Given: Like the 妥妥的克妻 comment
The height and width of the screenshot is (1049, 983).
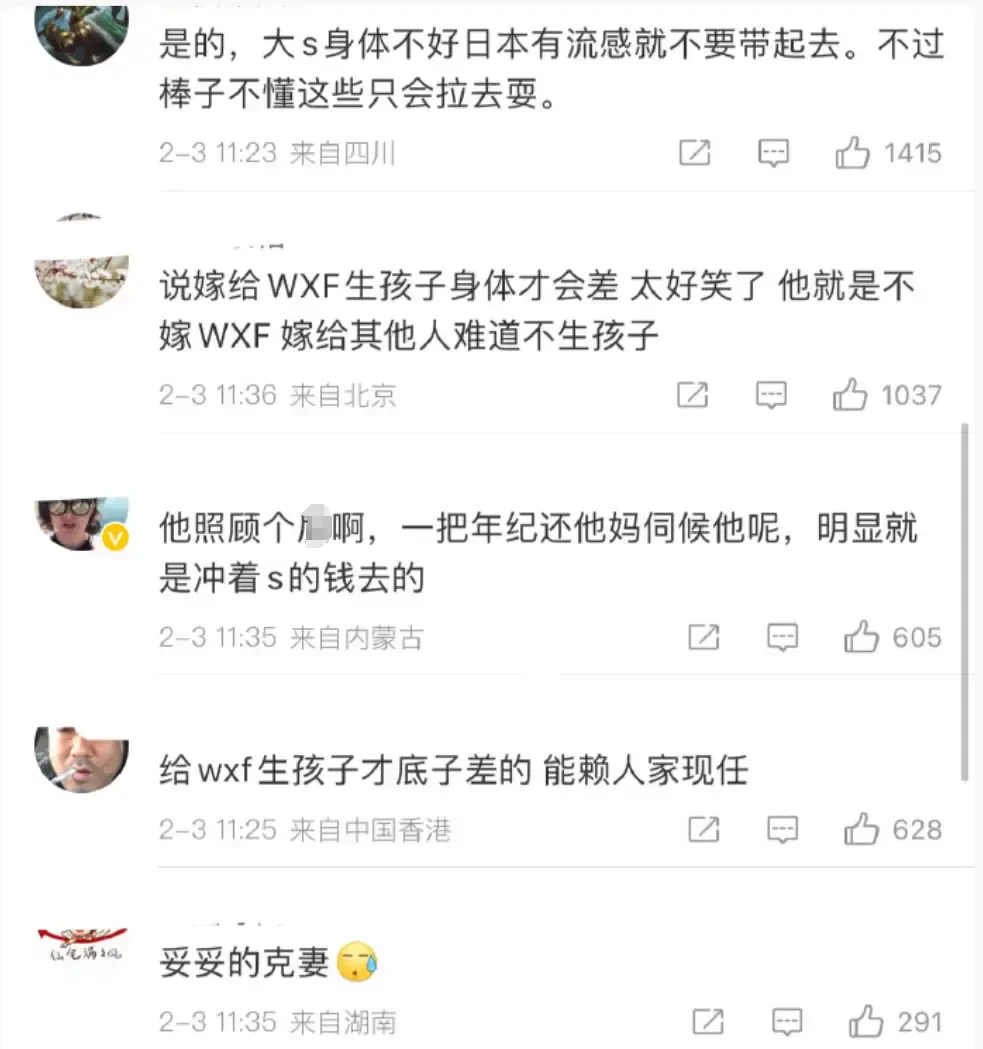Looking at the screenshot, I should click(x=866, y=1021).
